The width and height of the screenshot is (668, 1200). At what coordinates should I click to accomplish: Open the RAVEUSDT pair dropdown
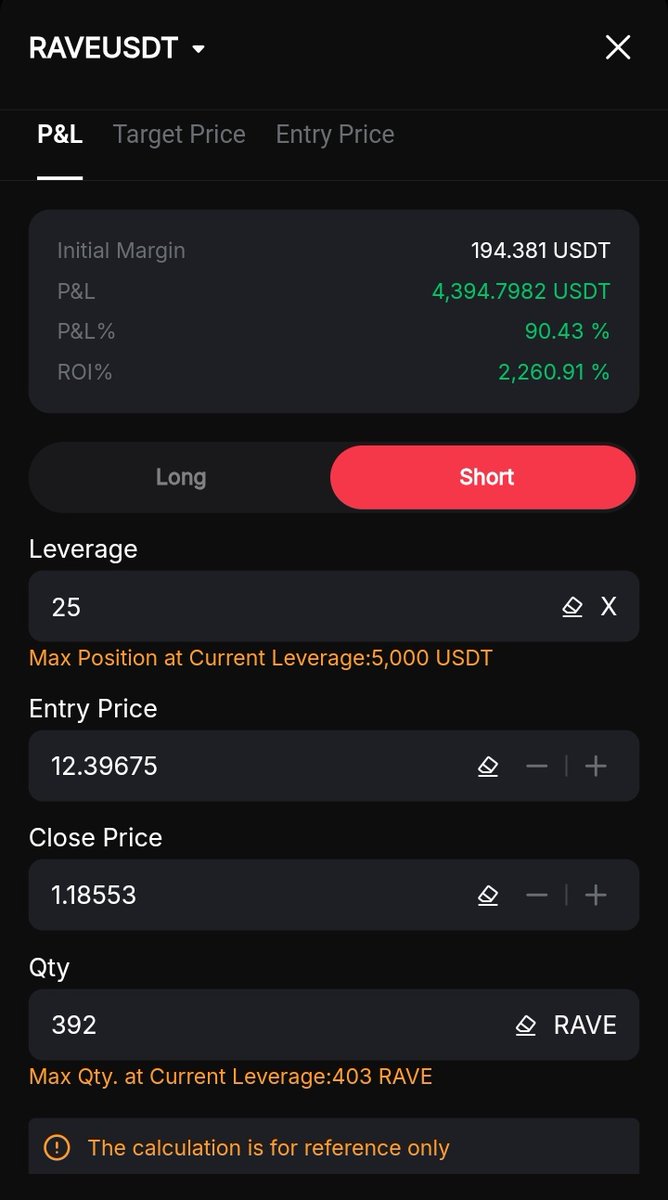pos(198,48)
